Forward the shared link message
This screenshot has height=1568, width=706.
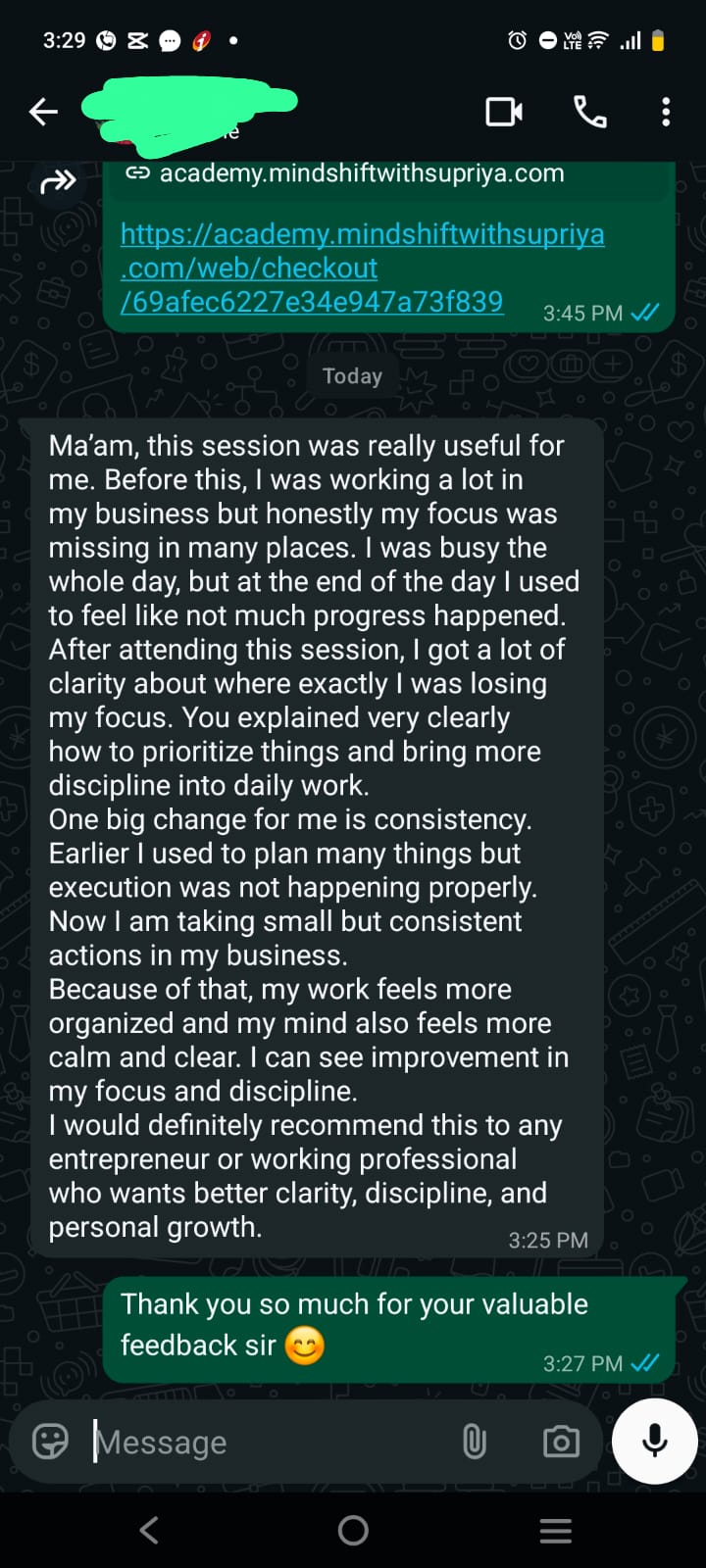point(57,181)
